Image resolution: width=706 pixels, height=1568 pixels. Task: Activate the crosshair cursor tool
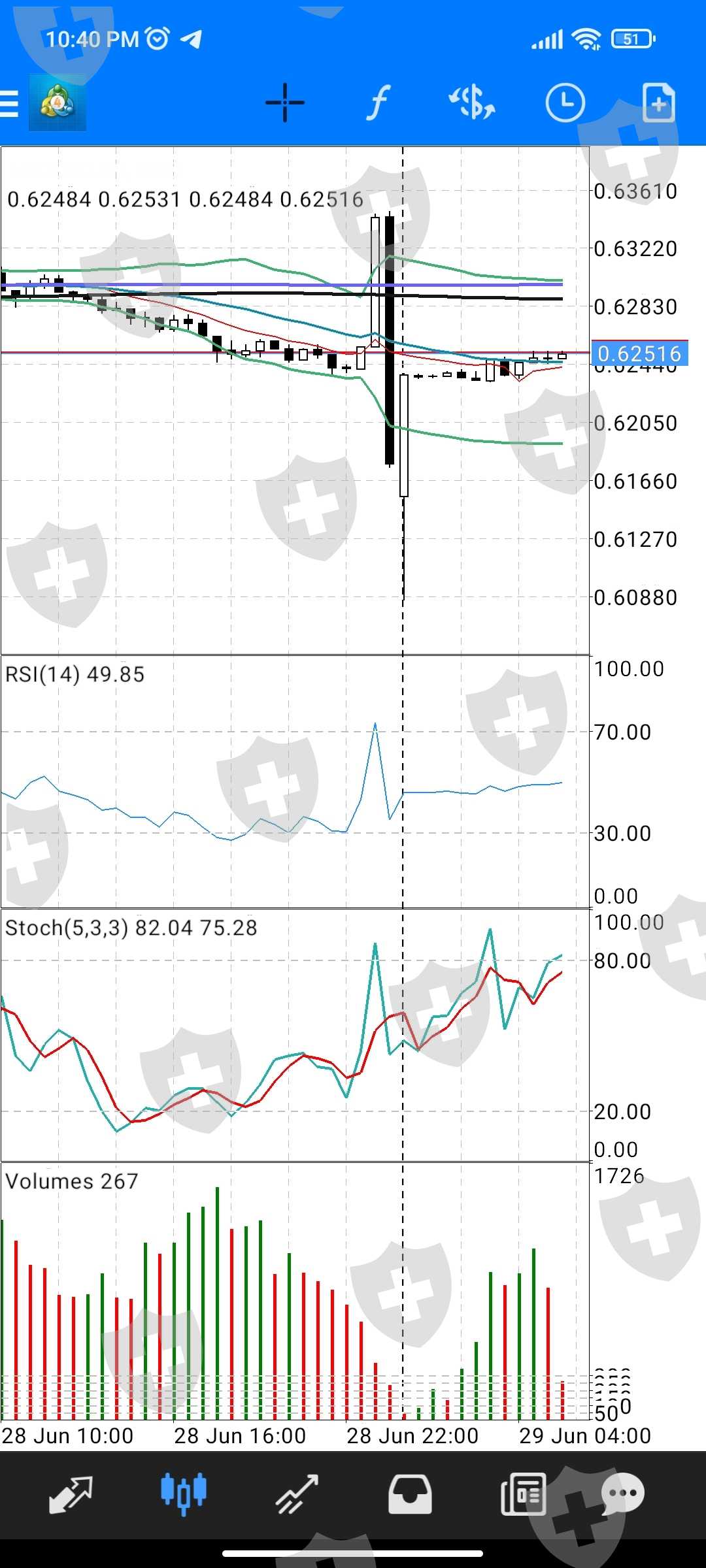pos(285,103)
